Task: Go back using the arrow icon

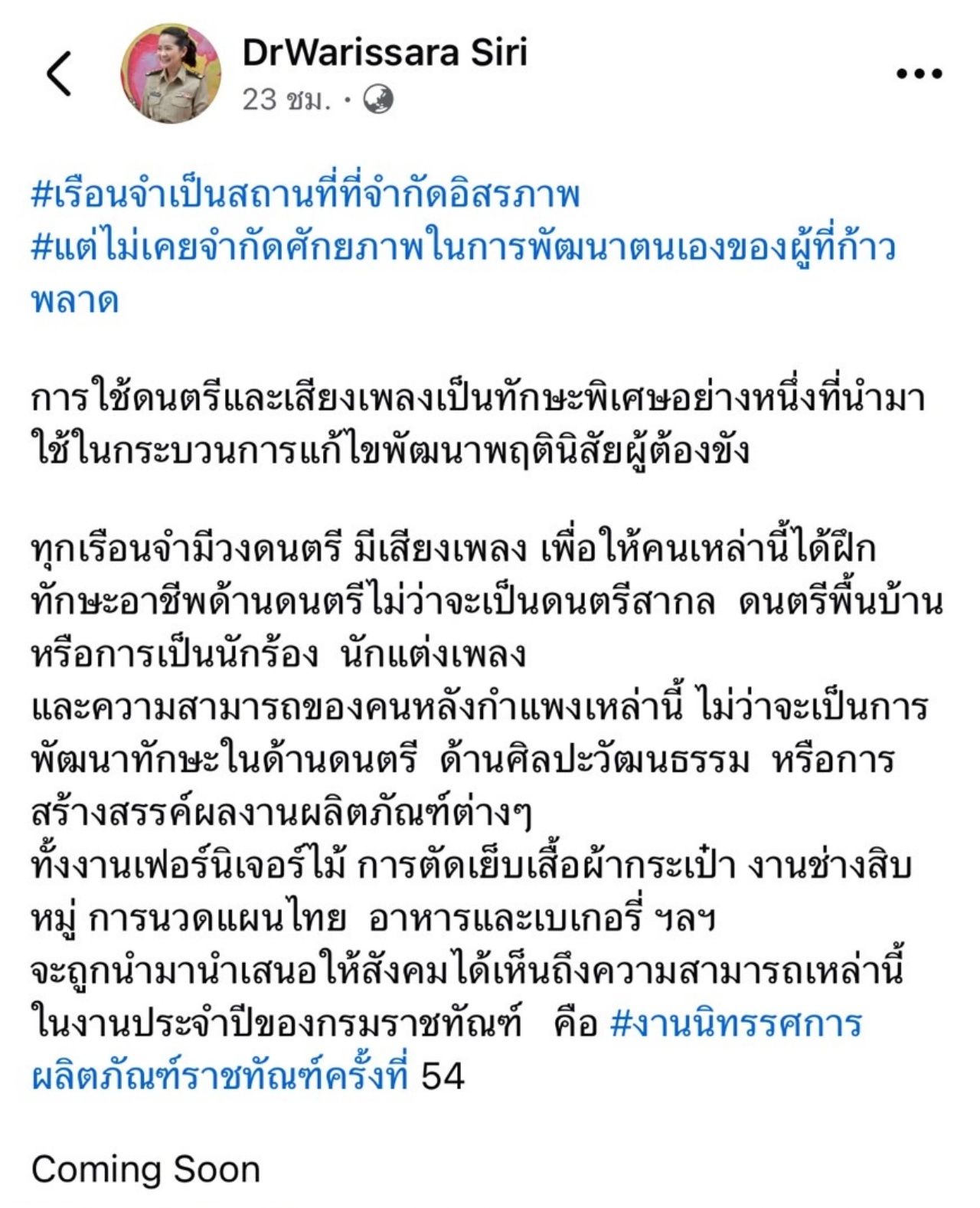Action: (59, 74)
